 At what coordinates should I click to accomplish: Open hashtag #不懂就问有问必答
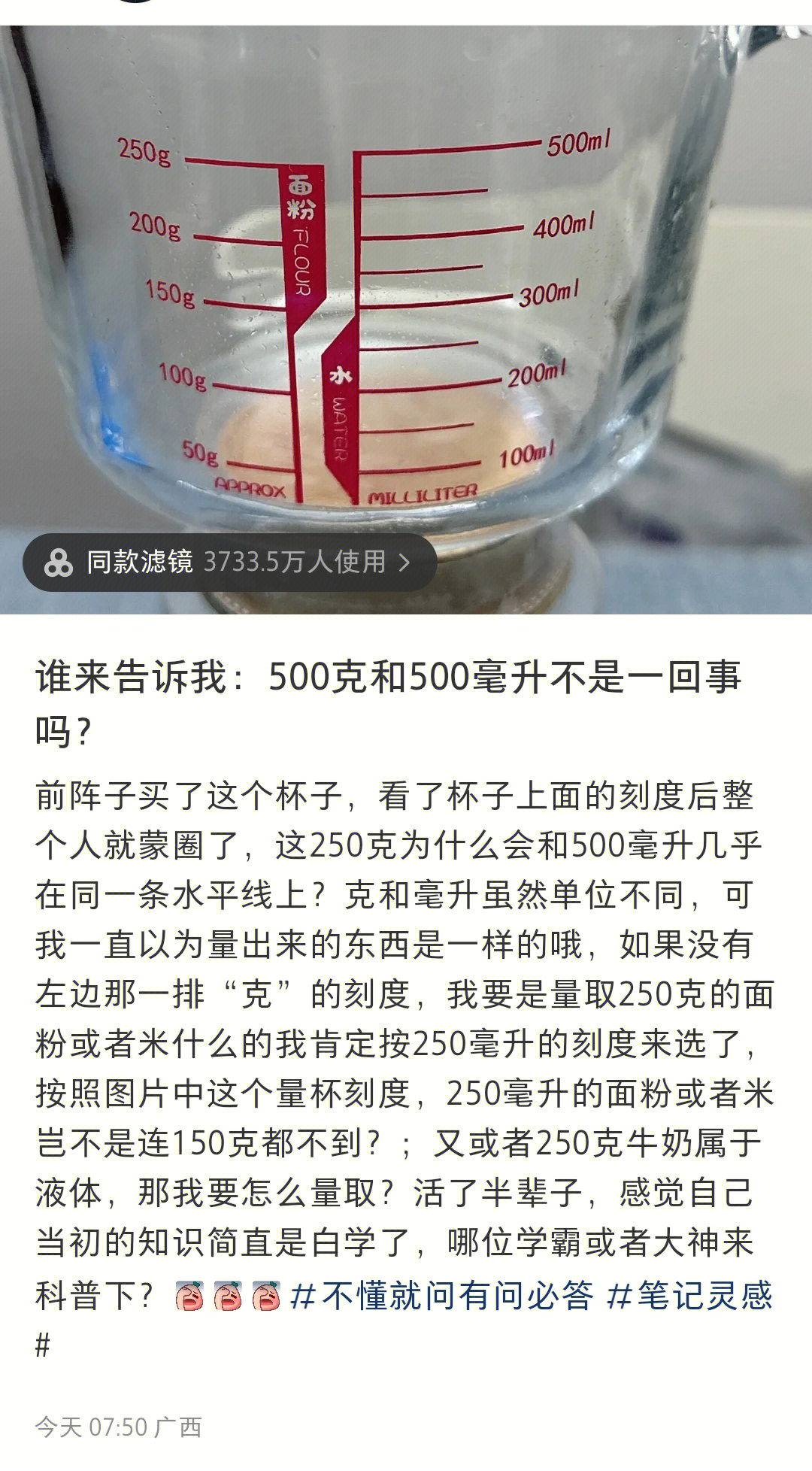[x=442, y=1297]
